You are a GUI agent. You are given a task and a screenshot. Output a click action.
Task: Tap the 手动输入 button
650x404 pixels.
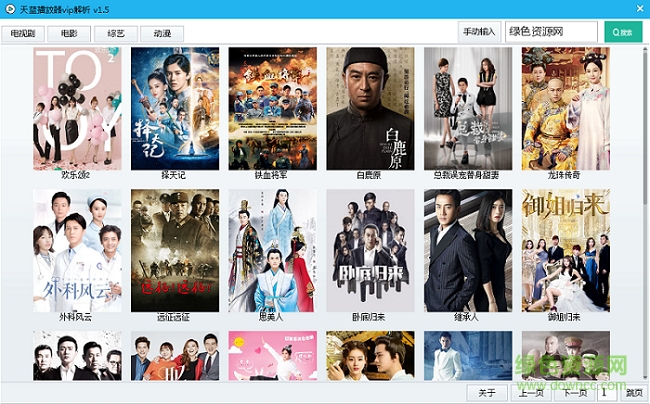479,32
